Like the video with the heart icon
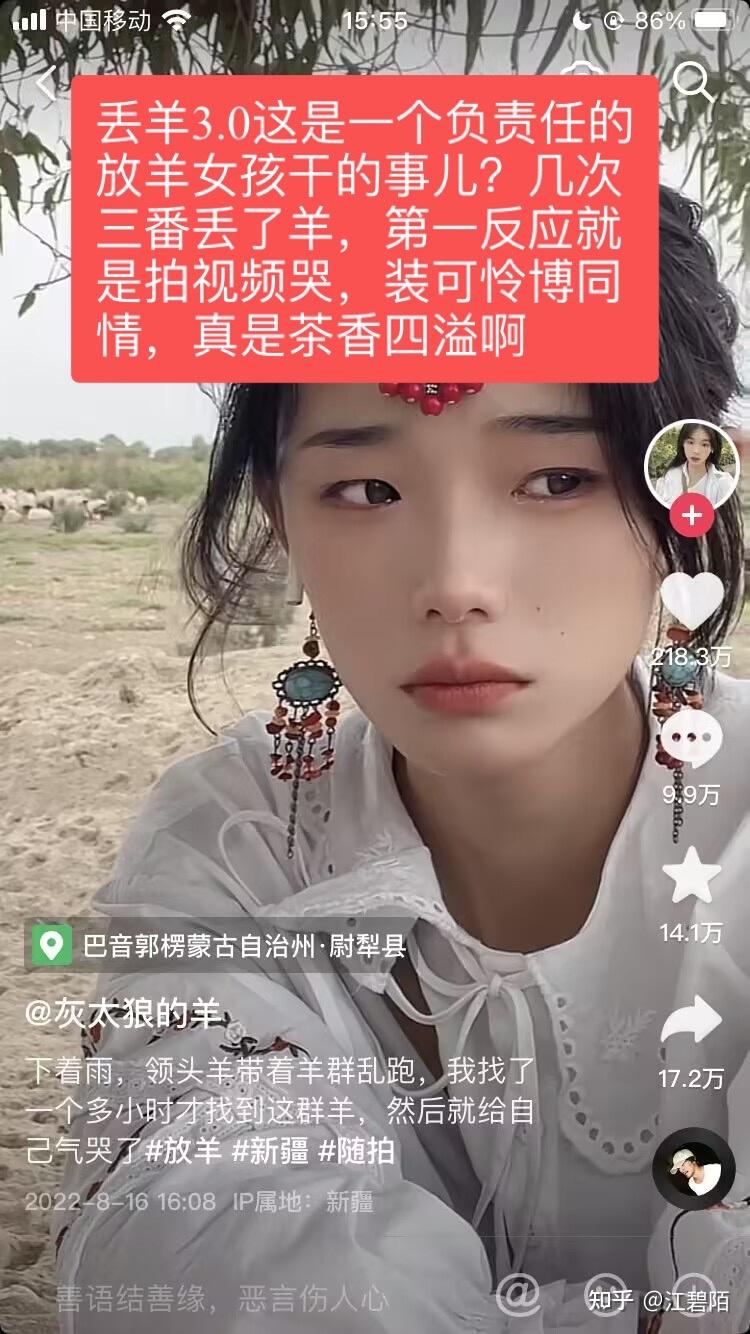 691,600
